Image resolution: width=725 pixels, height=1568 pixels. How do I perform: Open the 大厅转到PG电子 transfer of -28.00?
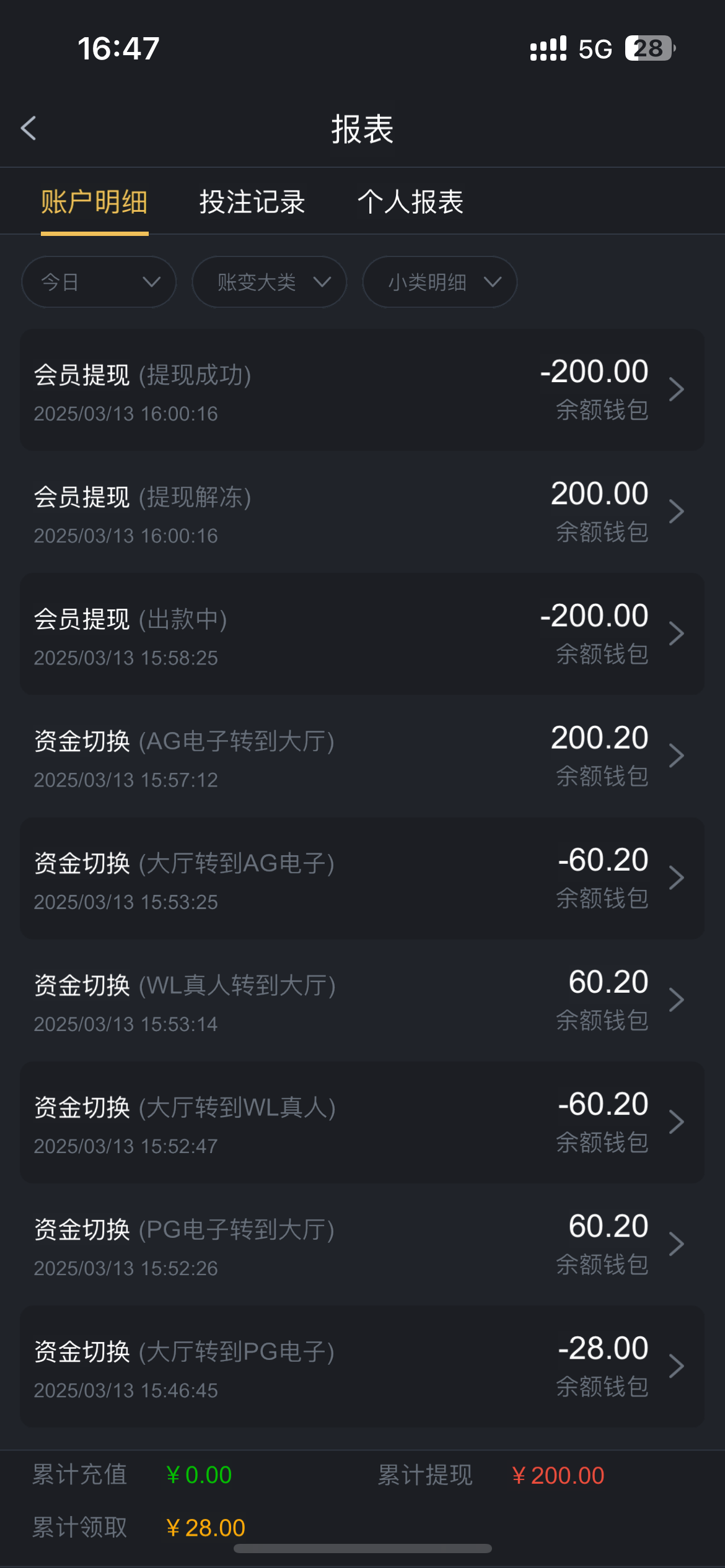(362, 1367)
